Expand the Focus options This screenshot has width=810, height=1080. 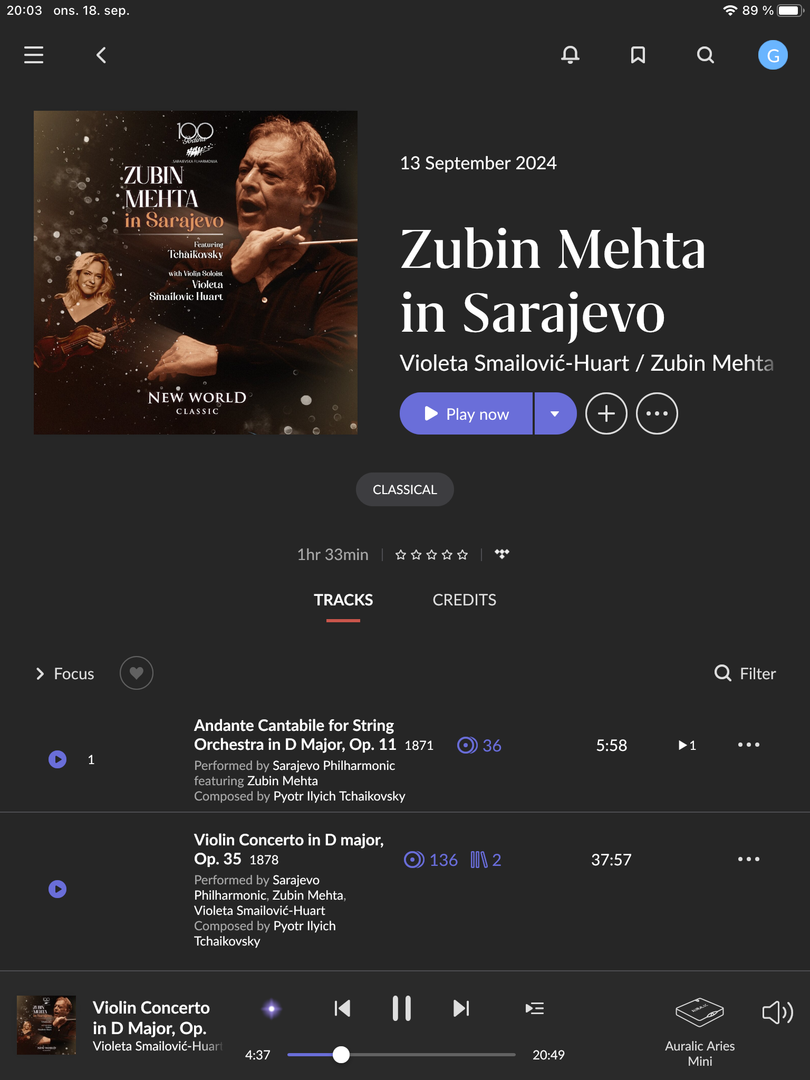point(65,674)
